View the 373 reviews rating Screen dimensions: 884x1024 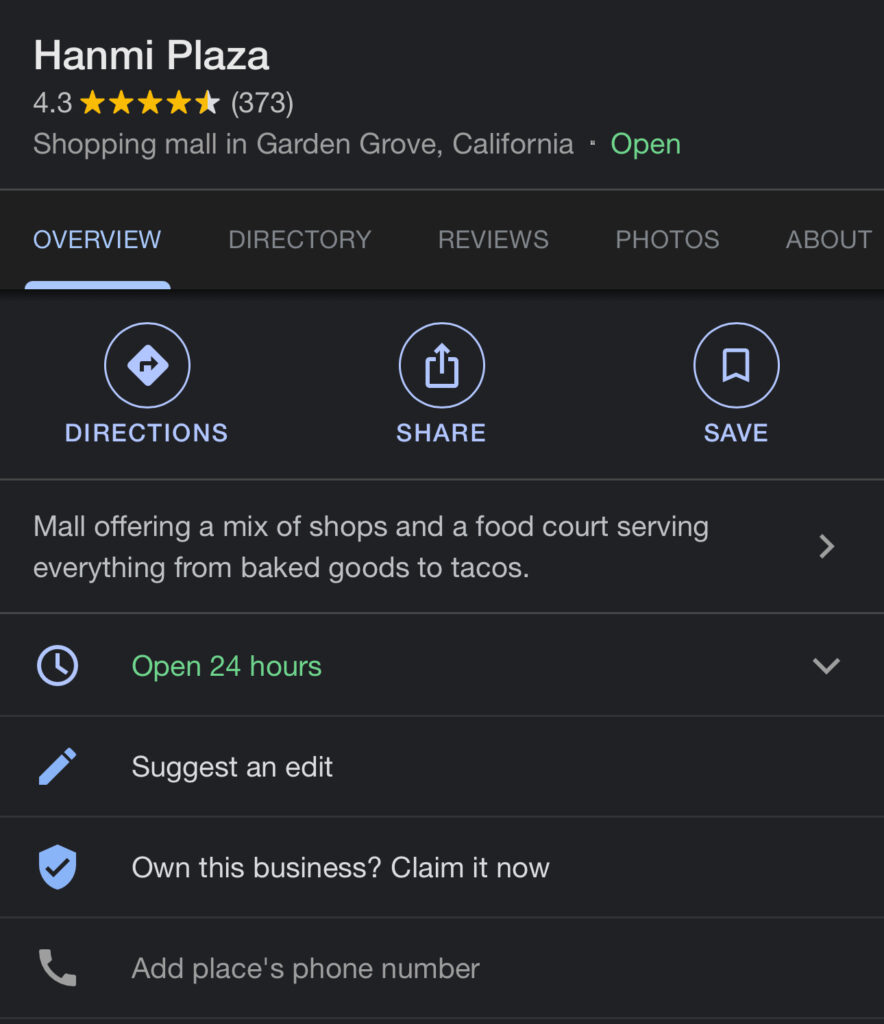coord(262,103)
